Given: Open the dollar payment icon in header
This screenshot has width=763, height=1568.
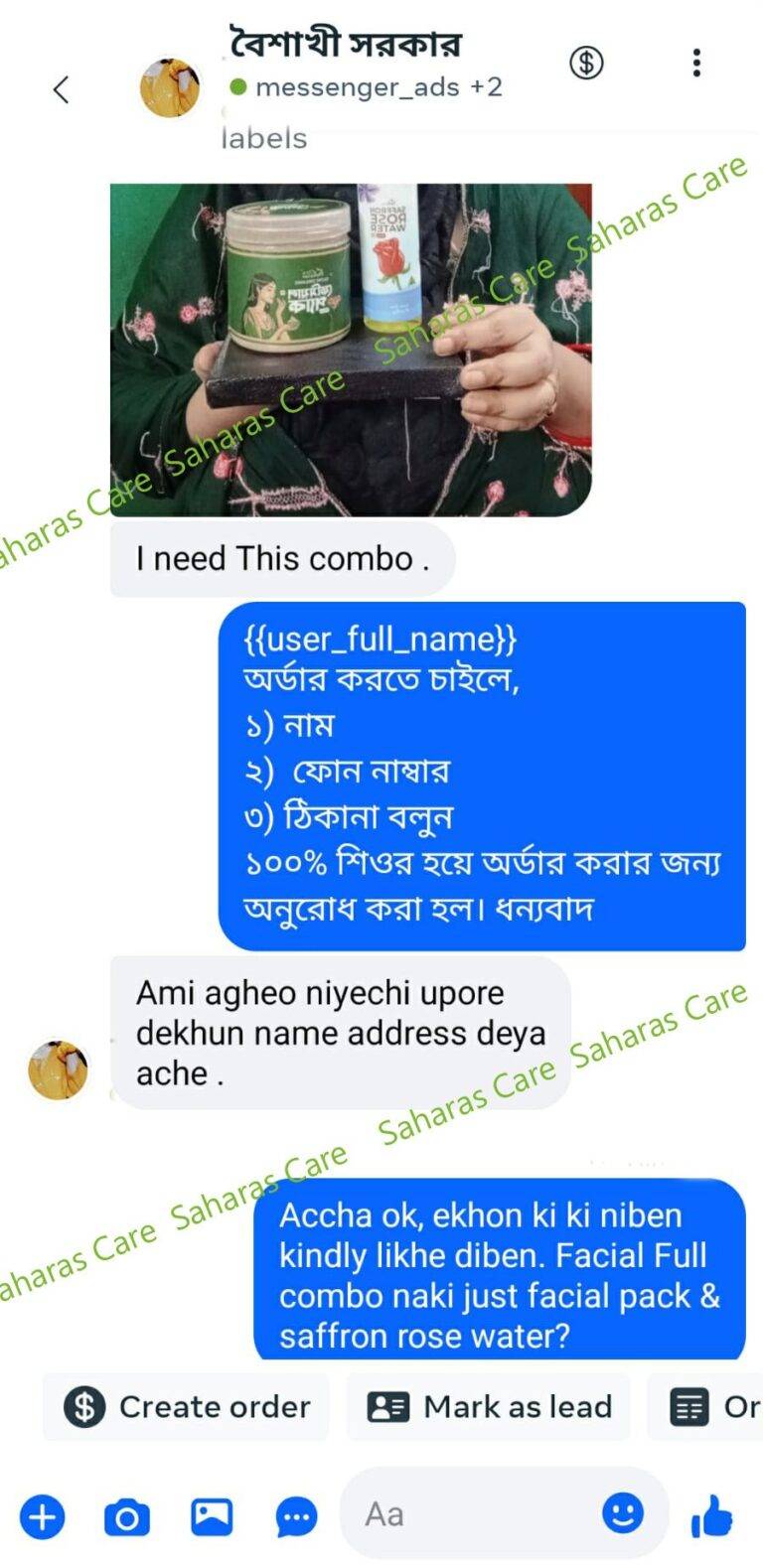Looking at the screenshot, I should [586, 63].
